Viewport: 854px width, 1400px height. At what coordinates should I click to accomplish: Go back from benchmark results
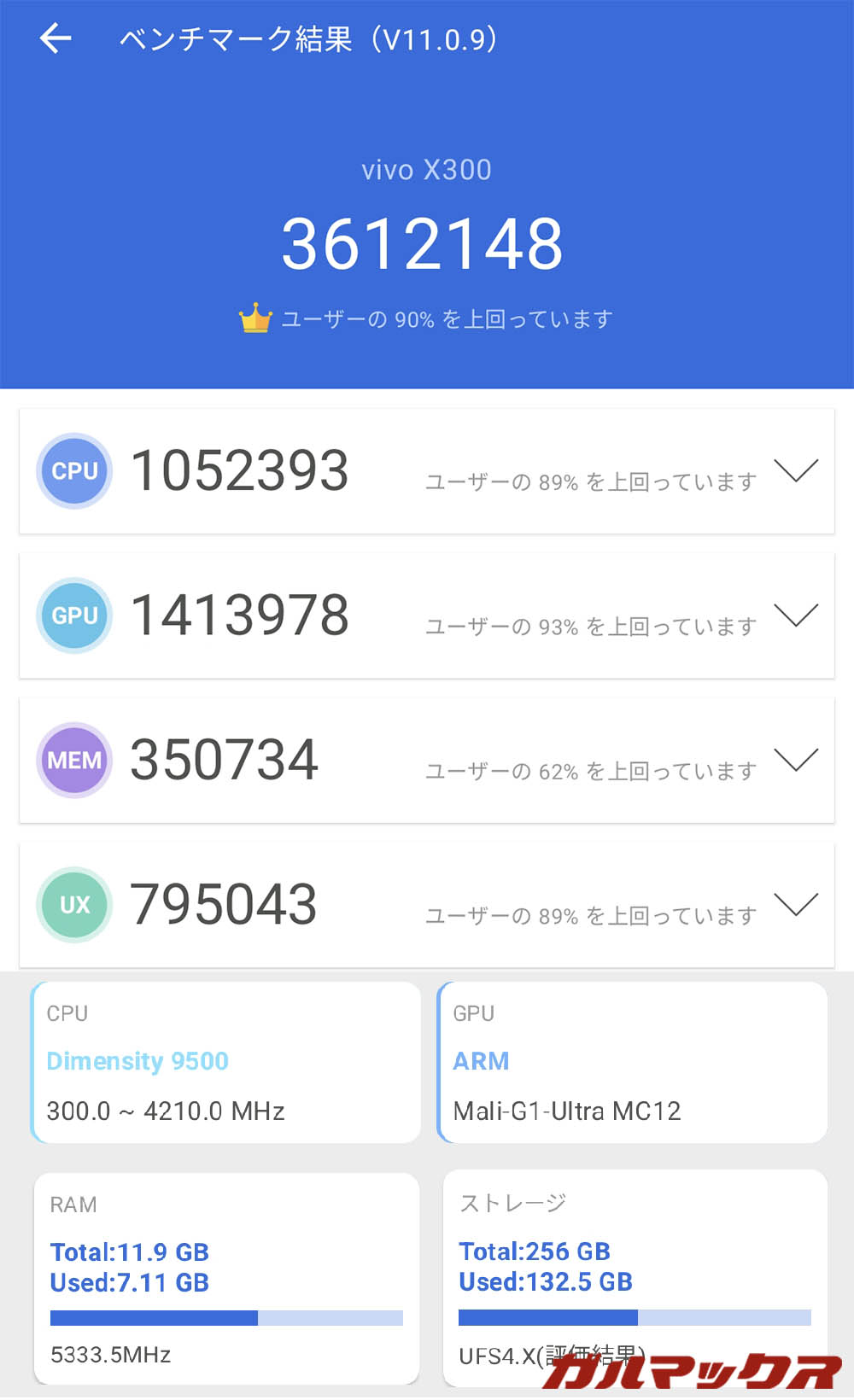click(x=56, y=38)
